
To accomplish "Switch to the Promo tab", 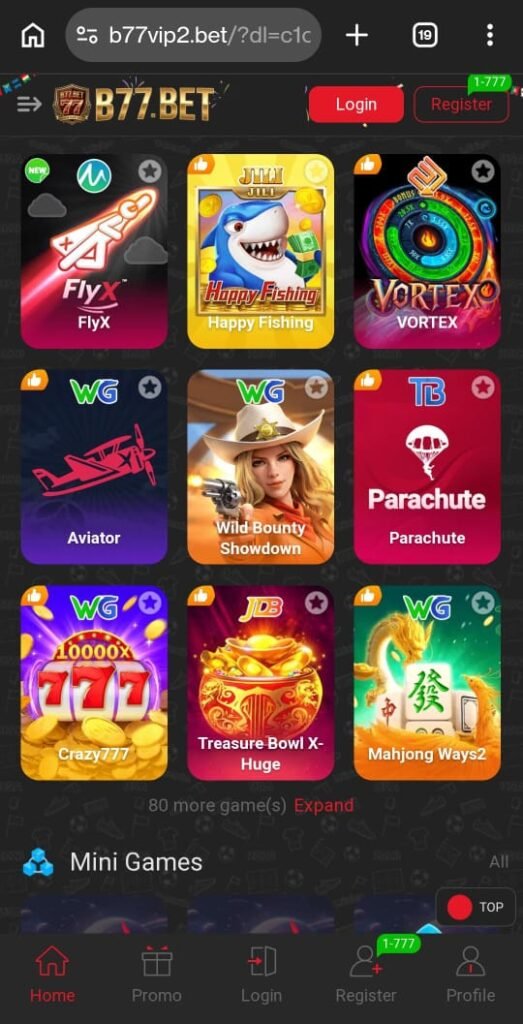I will coord(157,975).
